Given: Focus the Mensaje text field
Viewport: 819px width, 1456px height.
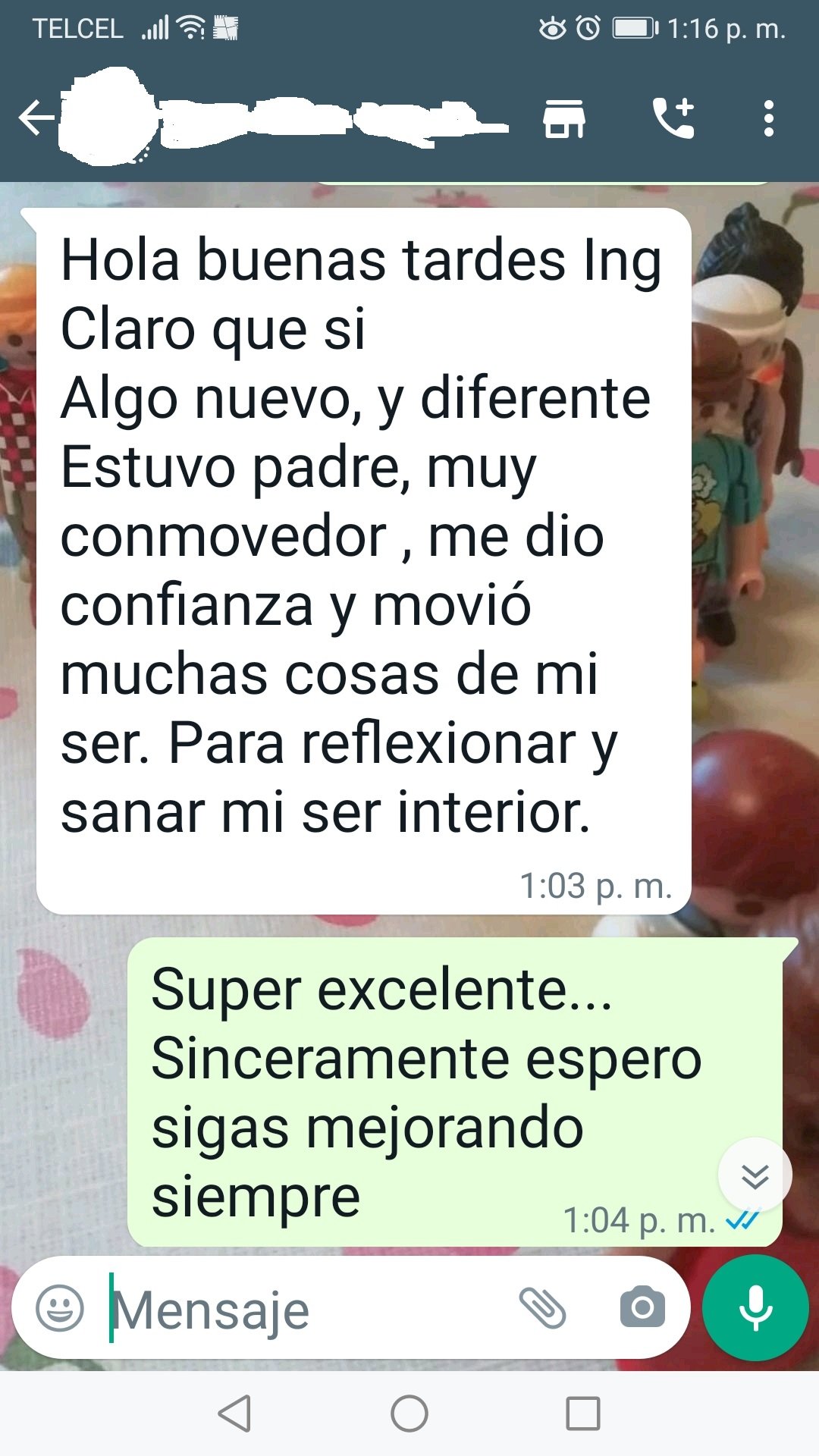Looking at the screenshot, I should 303,1310.
